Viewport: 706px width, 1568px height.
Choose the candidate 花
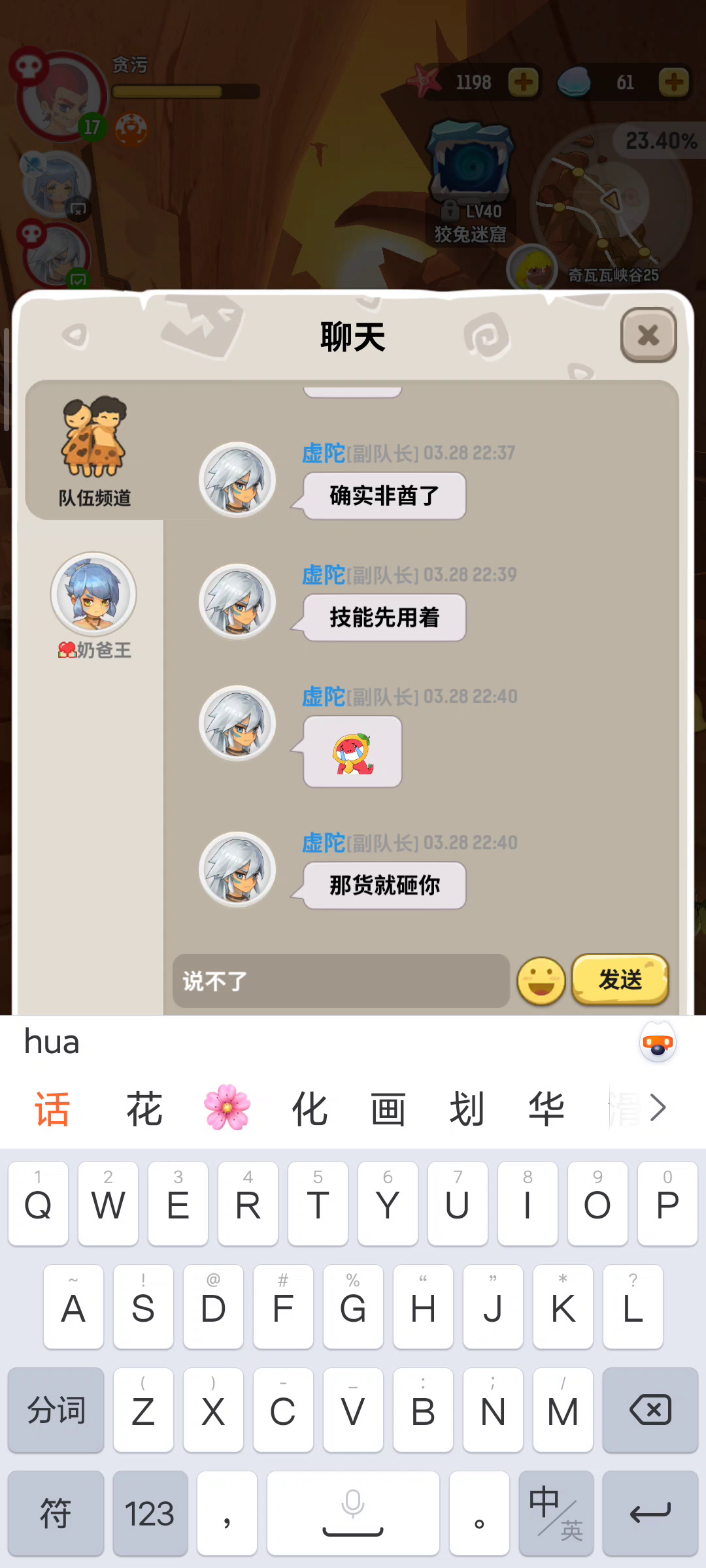(x=144, y=1109)
